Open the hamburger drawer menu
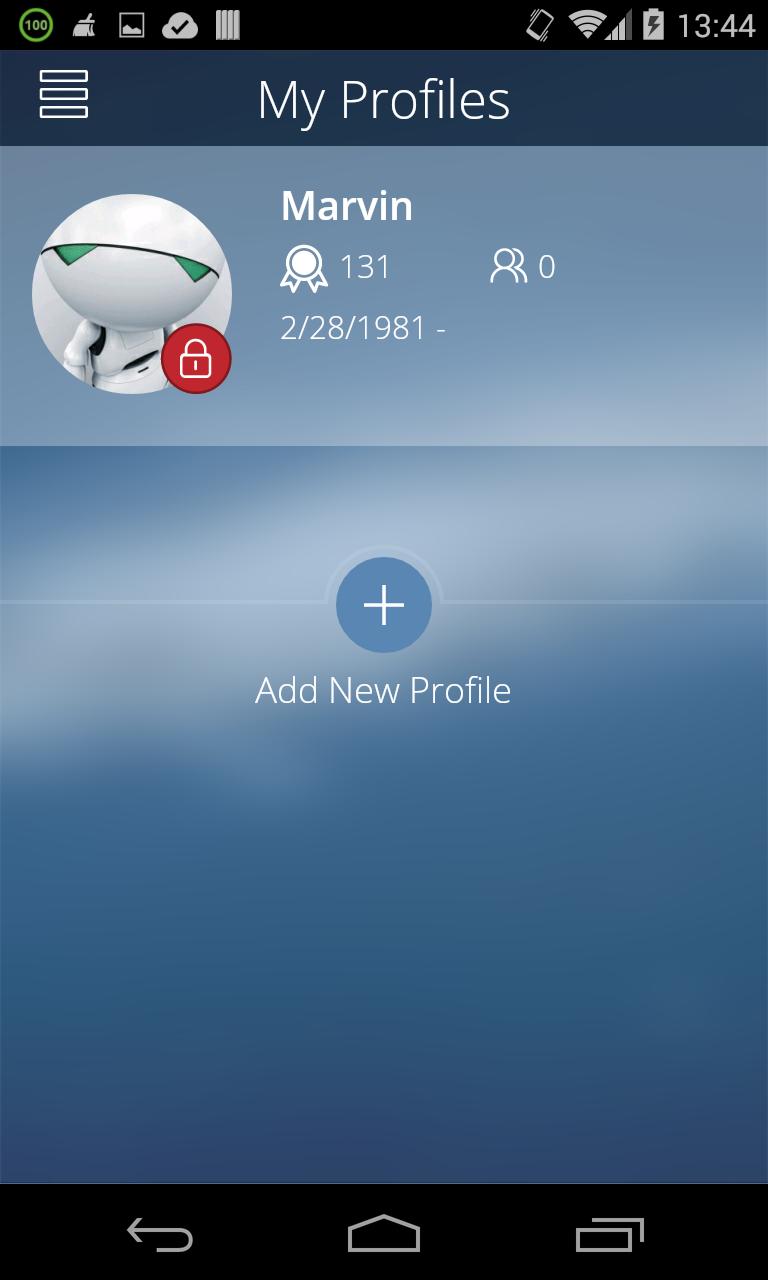768x1280 pixels. click(x=64, y=95)
